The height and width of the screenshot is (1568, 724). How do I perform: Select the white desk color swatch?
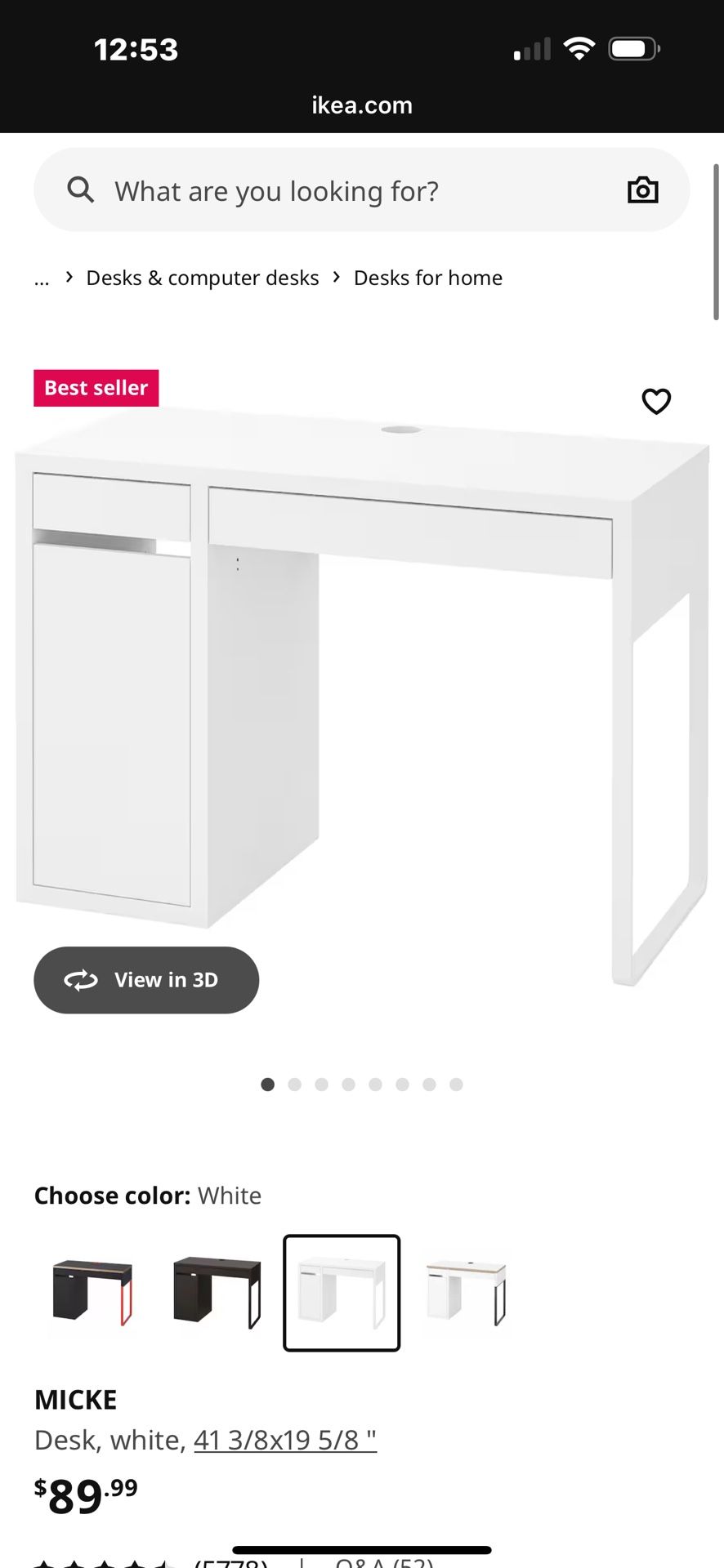tap(342, 1294)
